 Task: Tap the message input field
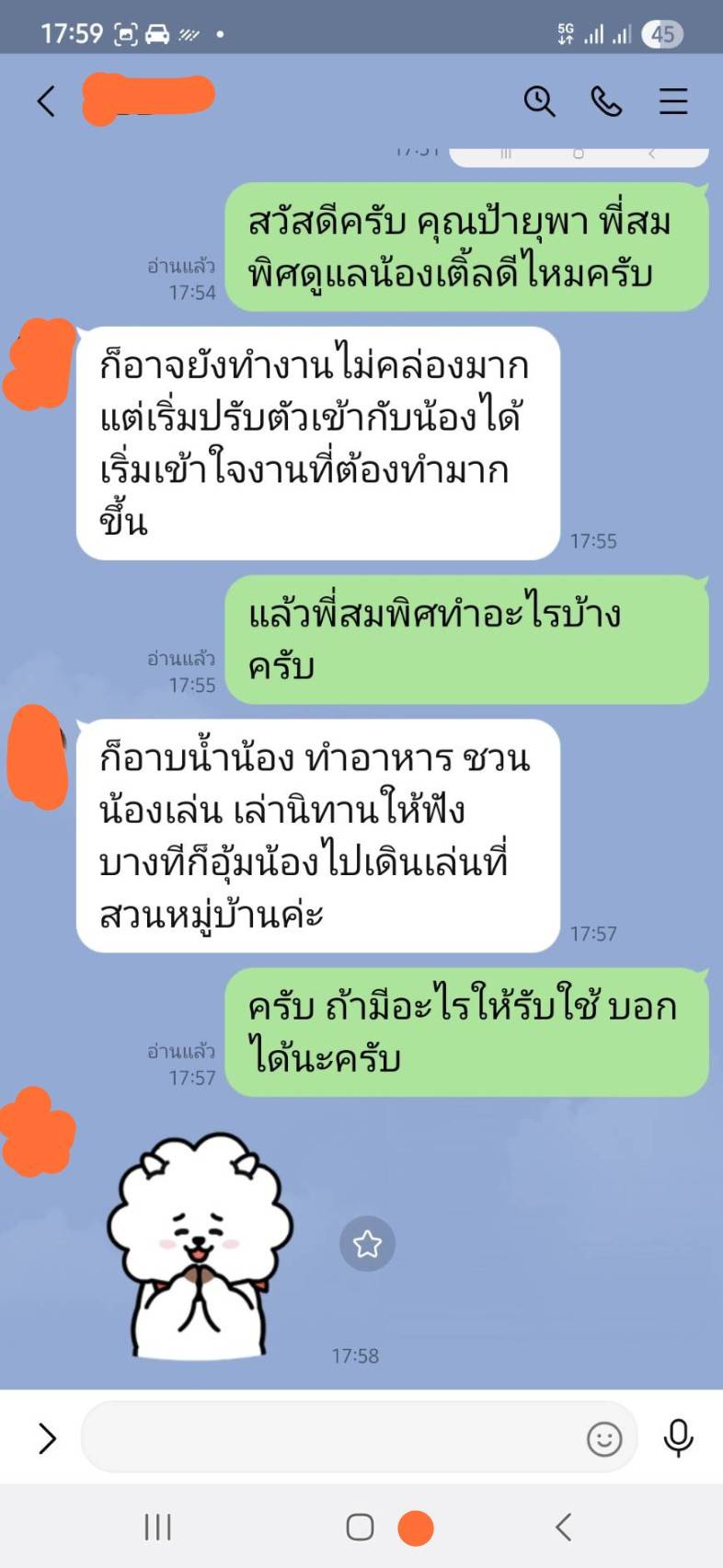tap(331, 1437)
